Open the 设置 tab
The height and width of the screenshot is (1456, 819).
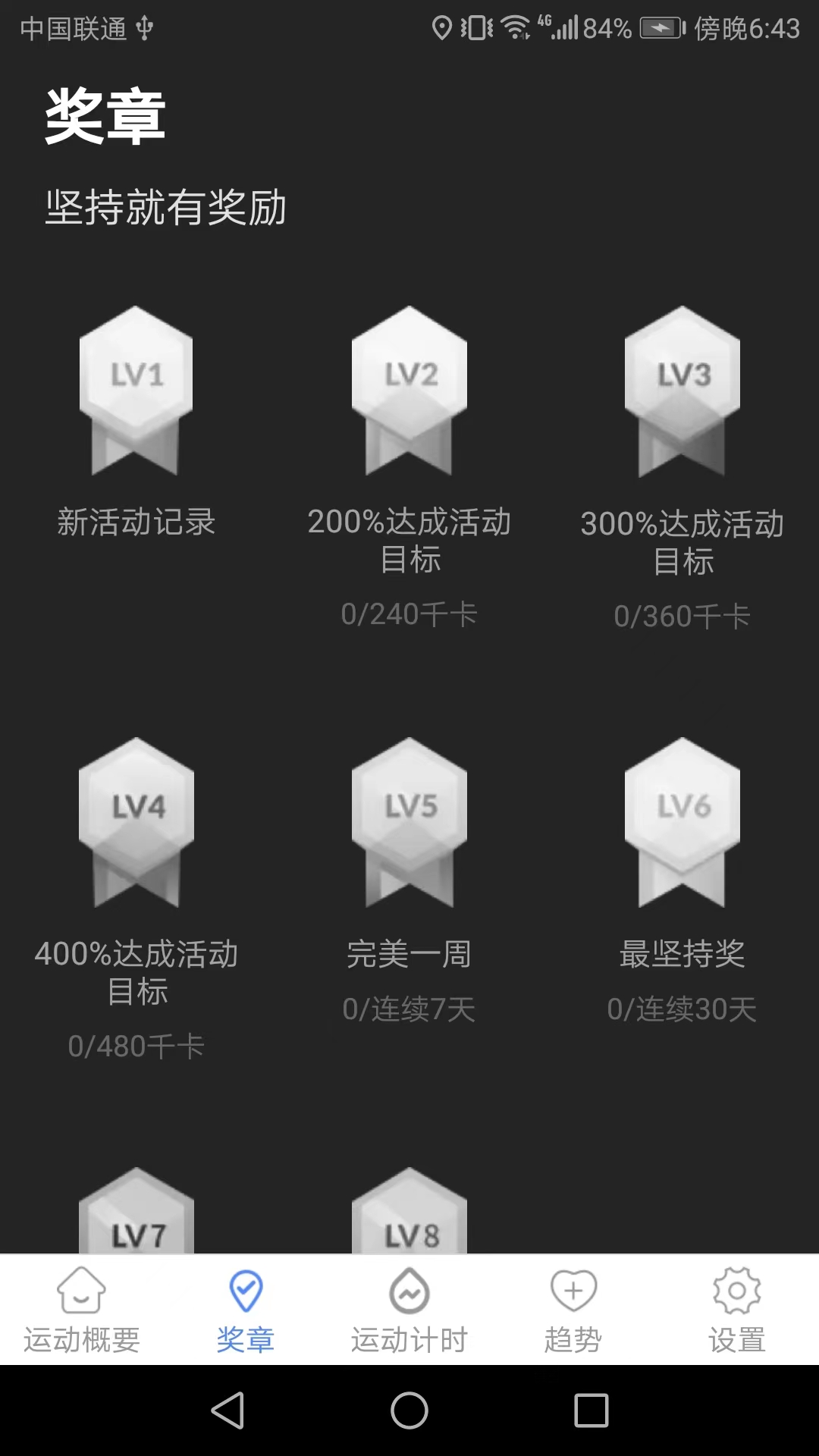(737, 1310)
